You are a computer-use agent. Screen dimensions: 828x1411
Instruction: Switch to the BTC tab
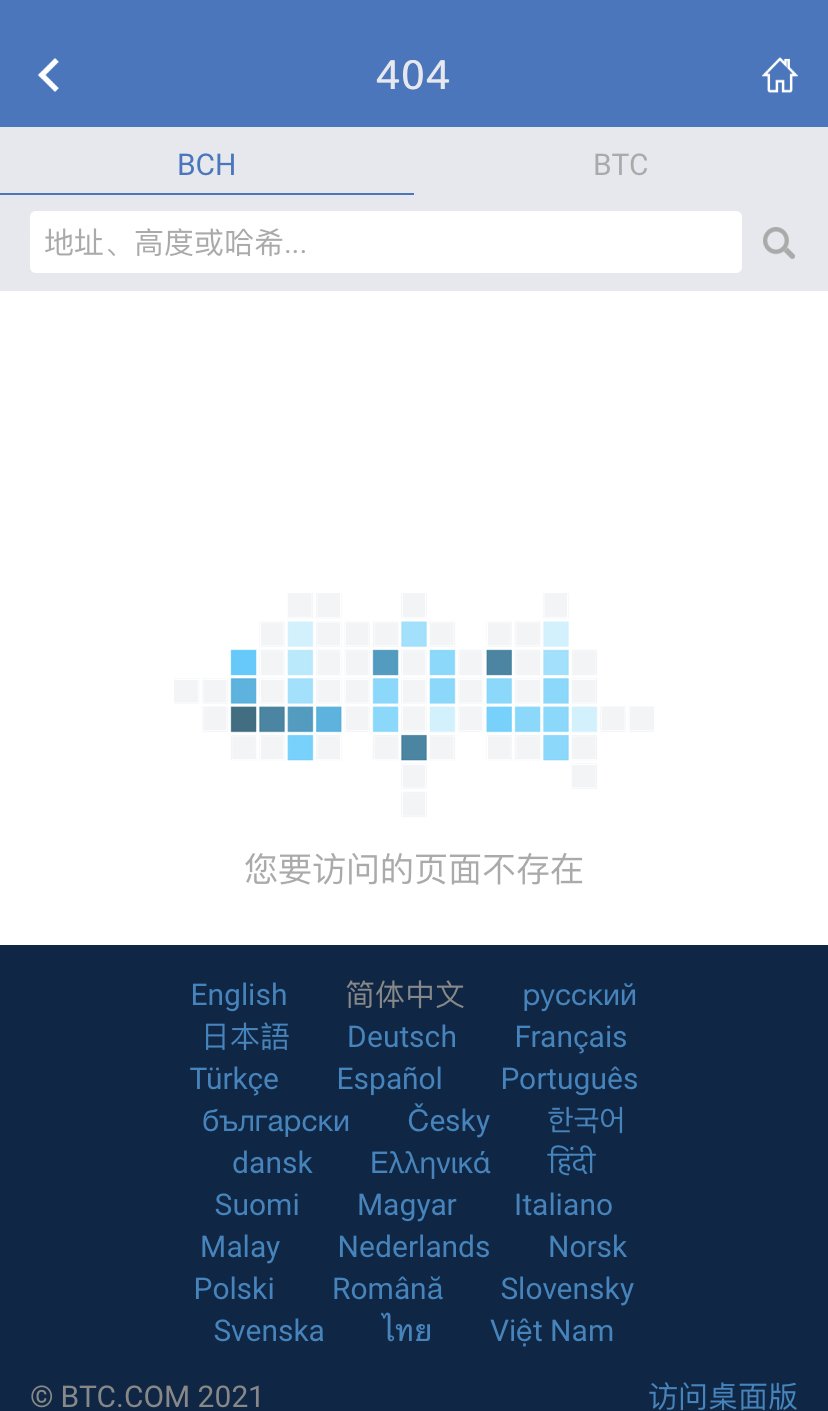[x=620, y=164]
